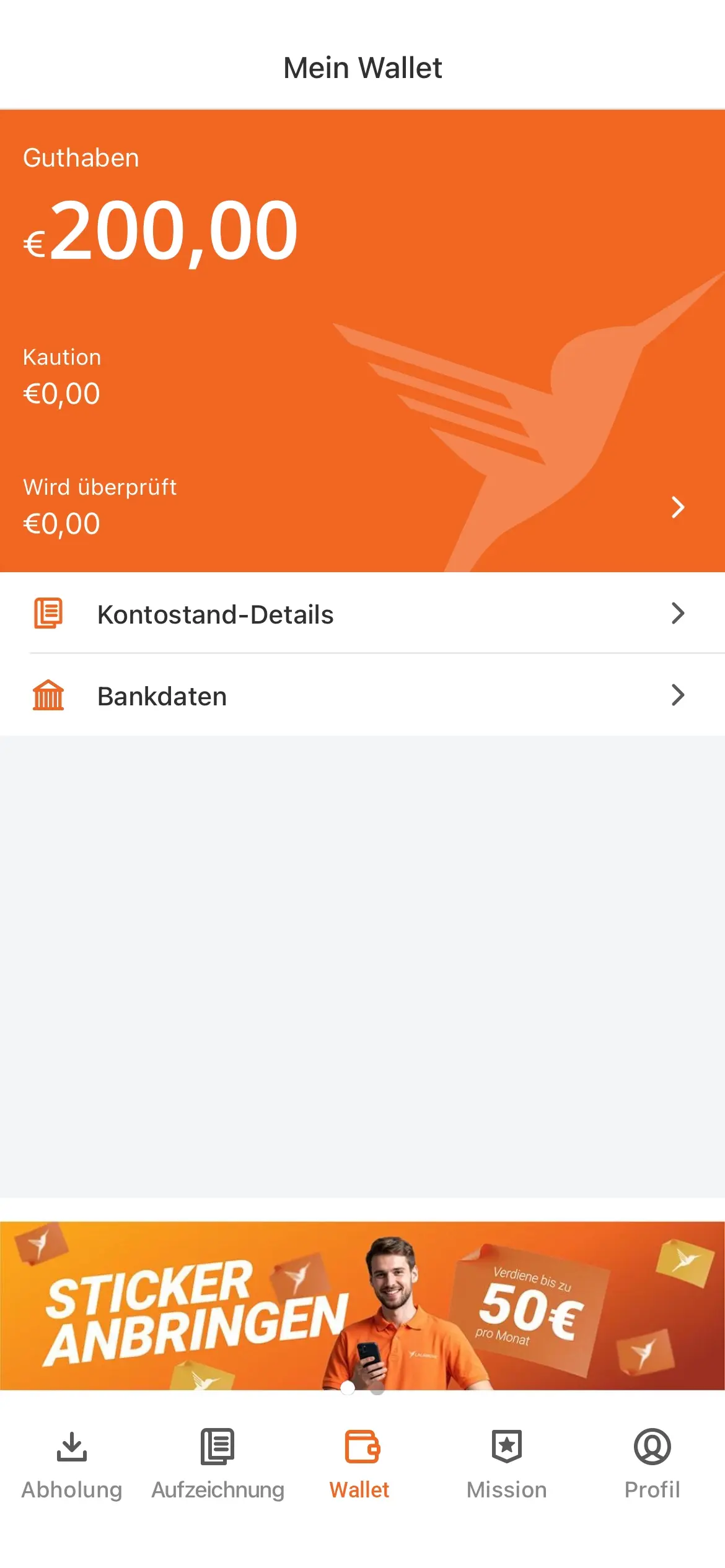Image resolution: width=725 pixels, height=1568 pixels.
Task: Go to the Mission tab
Action: (506, 1464)
